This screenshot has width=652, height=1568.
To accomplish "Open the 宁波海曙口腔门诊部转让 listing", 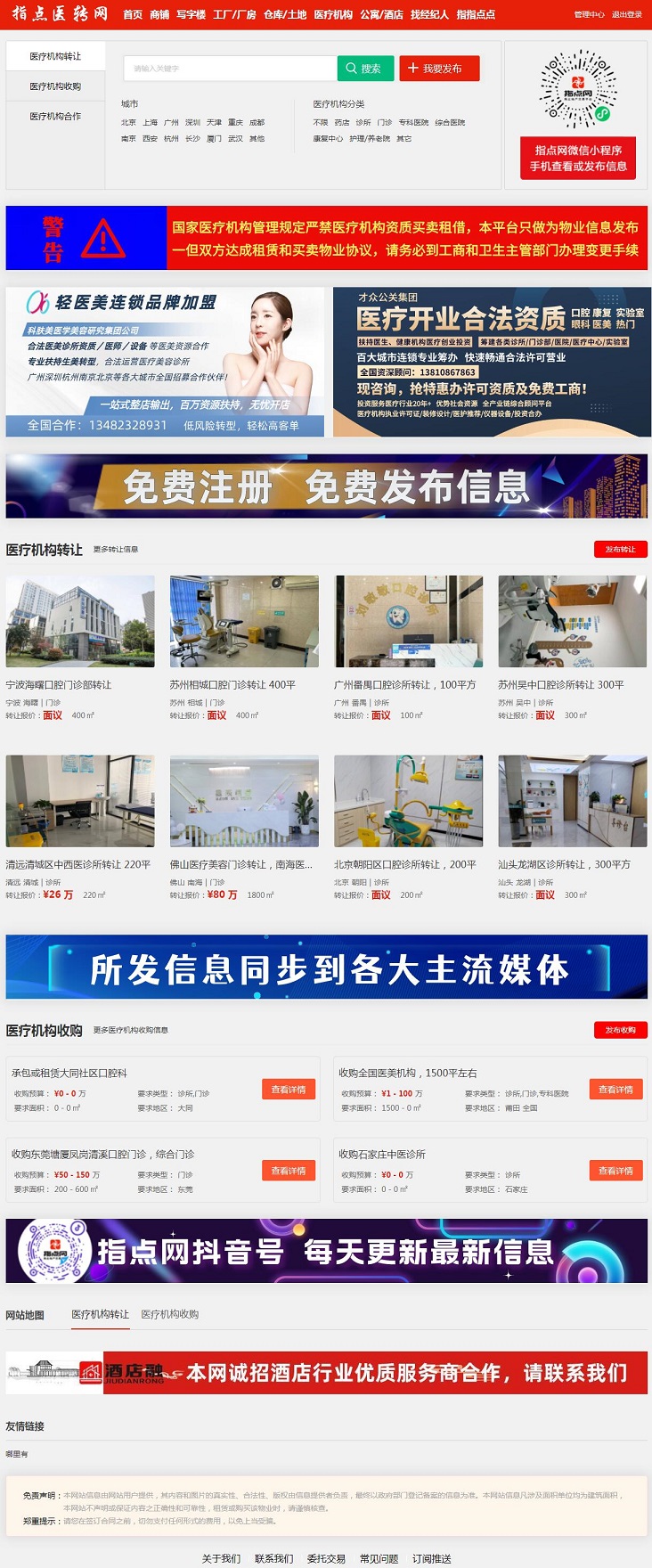I will pyautogui.click(x=59, y=685).
